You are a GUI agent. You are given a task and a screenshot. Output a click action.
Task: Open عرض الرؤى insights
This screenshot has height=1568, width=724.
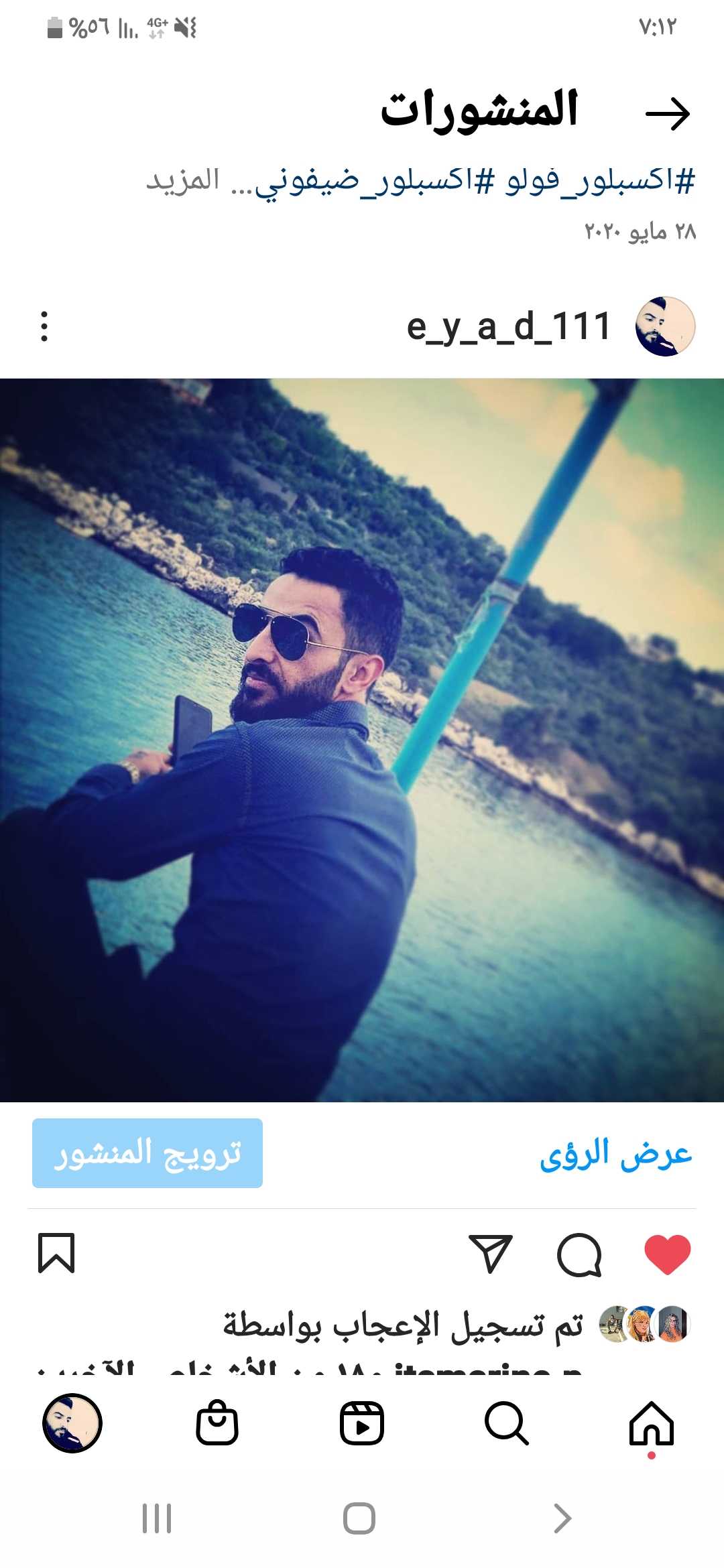pyautogui.click(x=615, y=1154)
